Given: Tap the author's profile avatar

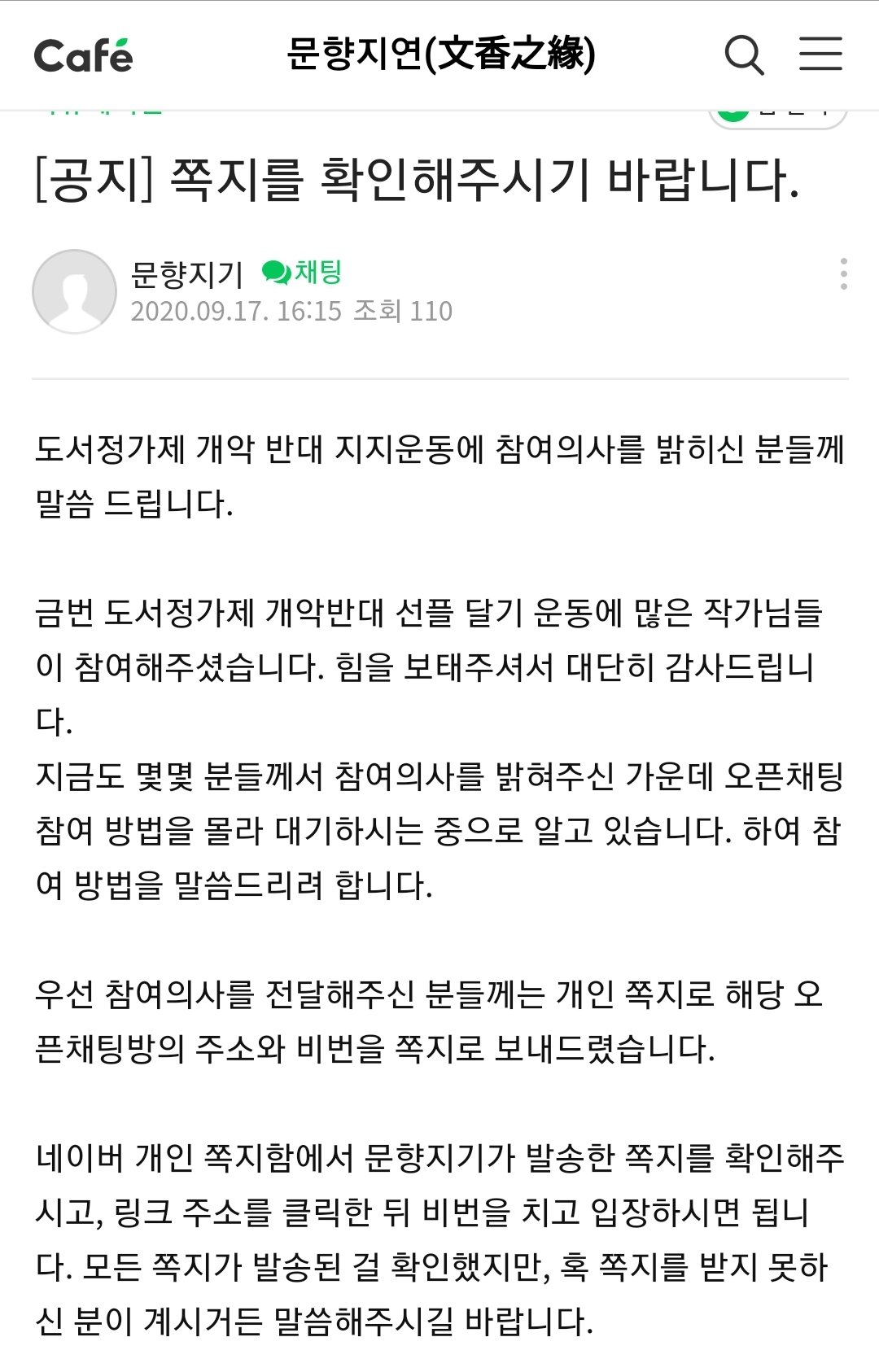Looking at the screenshot, I should coord(74,291).
